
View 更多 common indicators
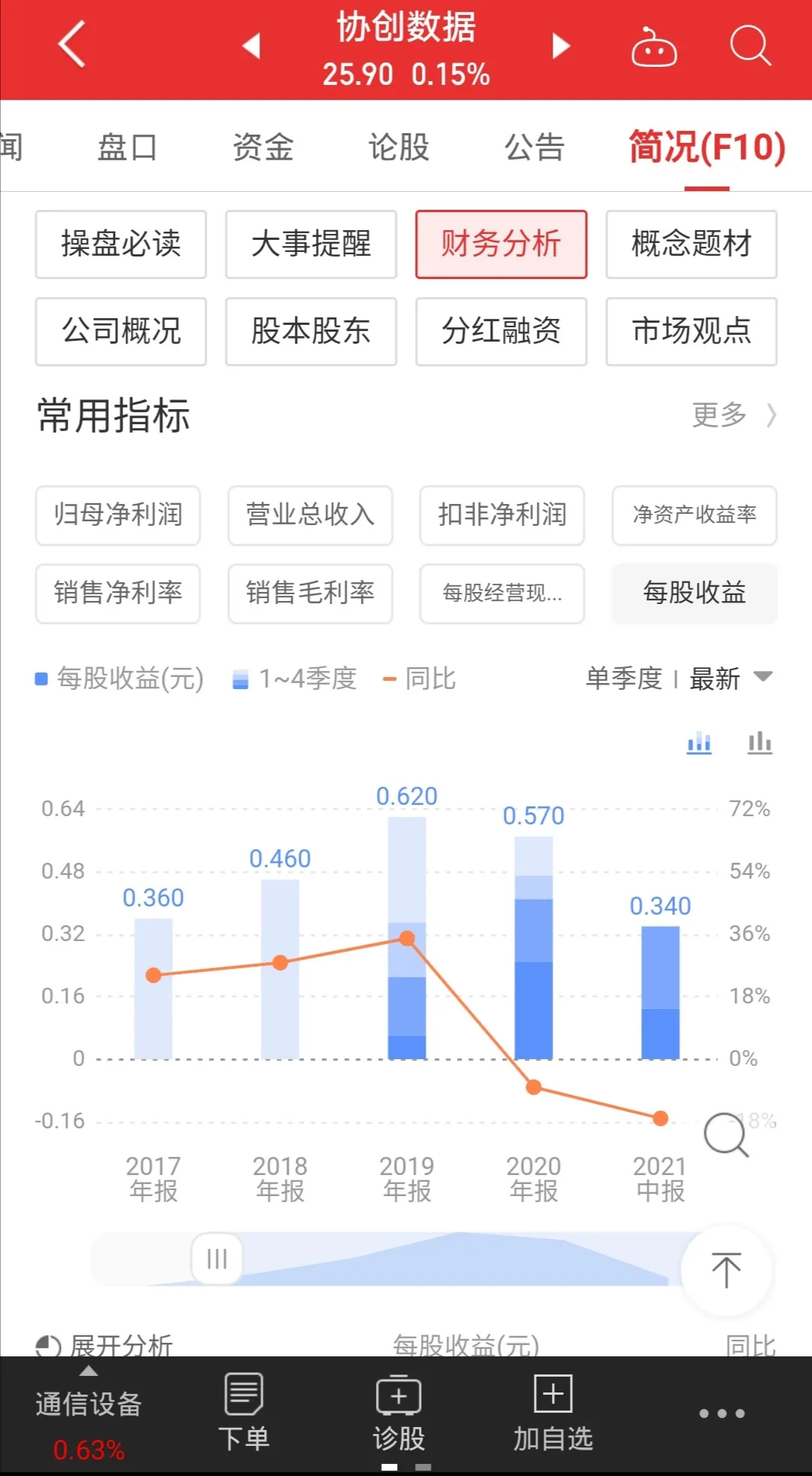tap(732, 415)
